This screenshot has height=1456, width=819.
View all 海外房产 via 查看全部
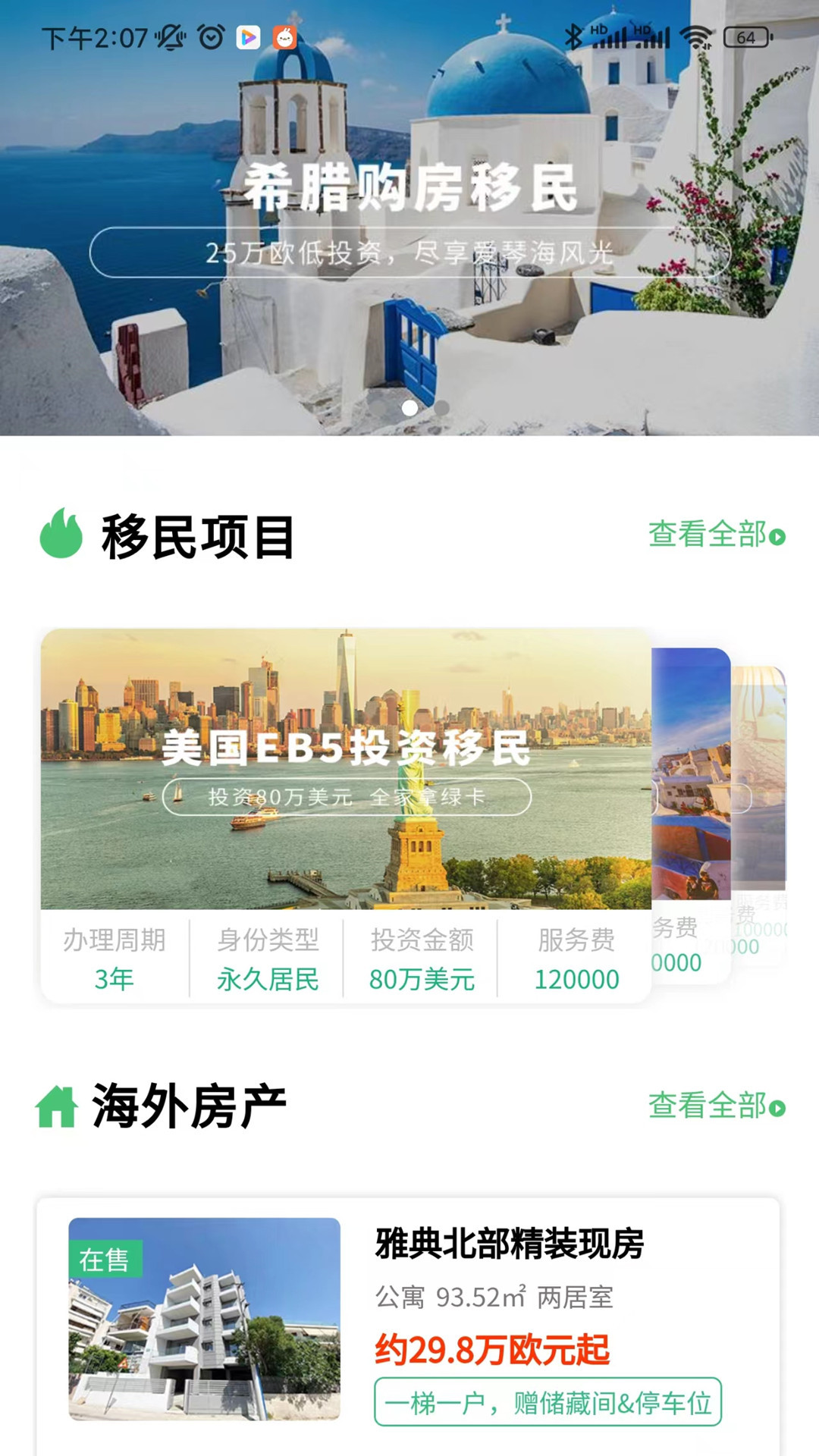click(716, 1106)
